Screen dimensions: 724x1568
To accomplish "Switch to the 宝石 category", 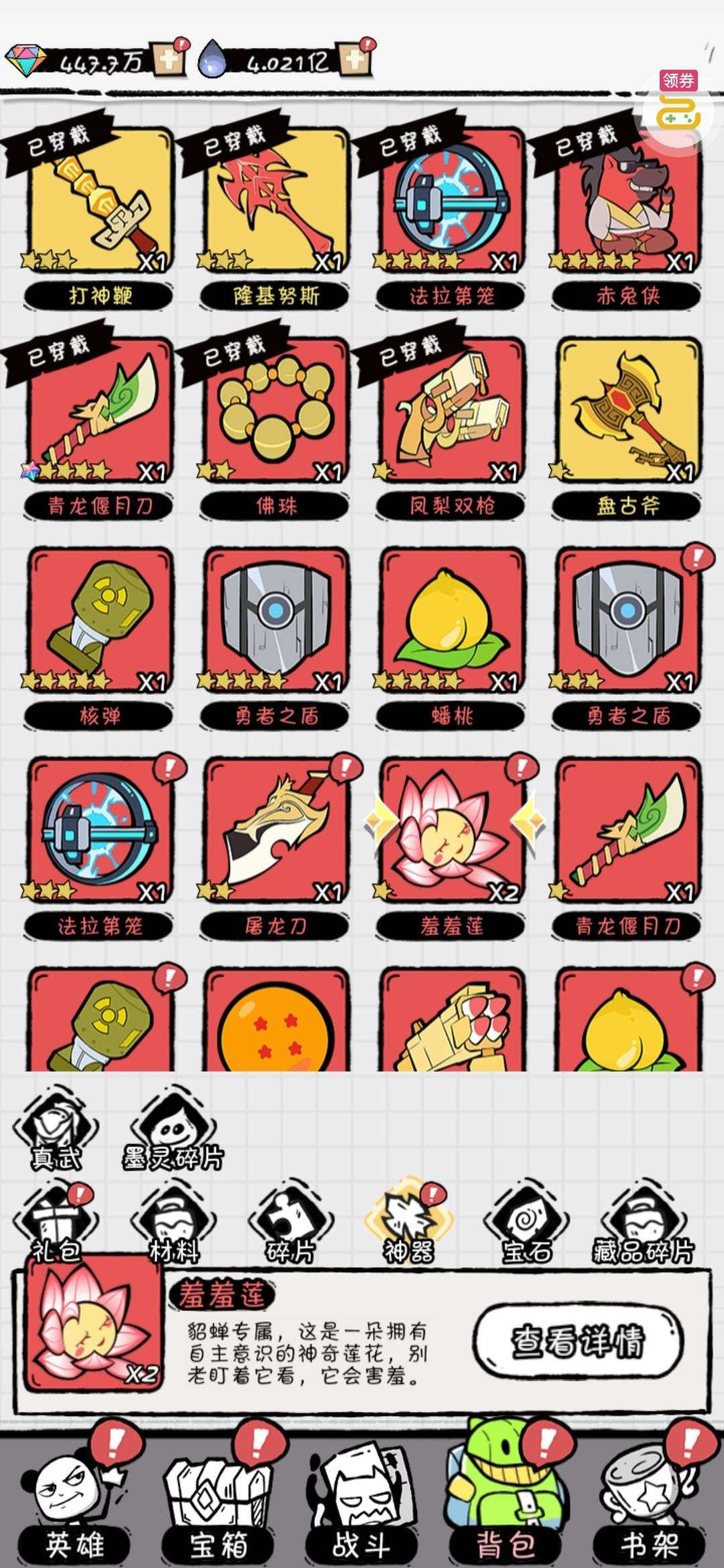I will click(526, 1225).
